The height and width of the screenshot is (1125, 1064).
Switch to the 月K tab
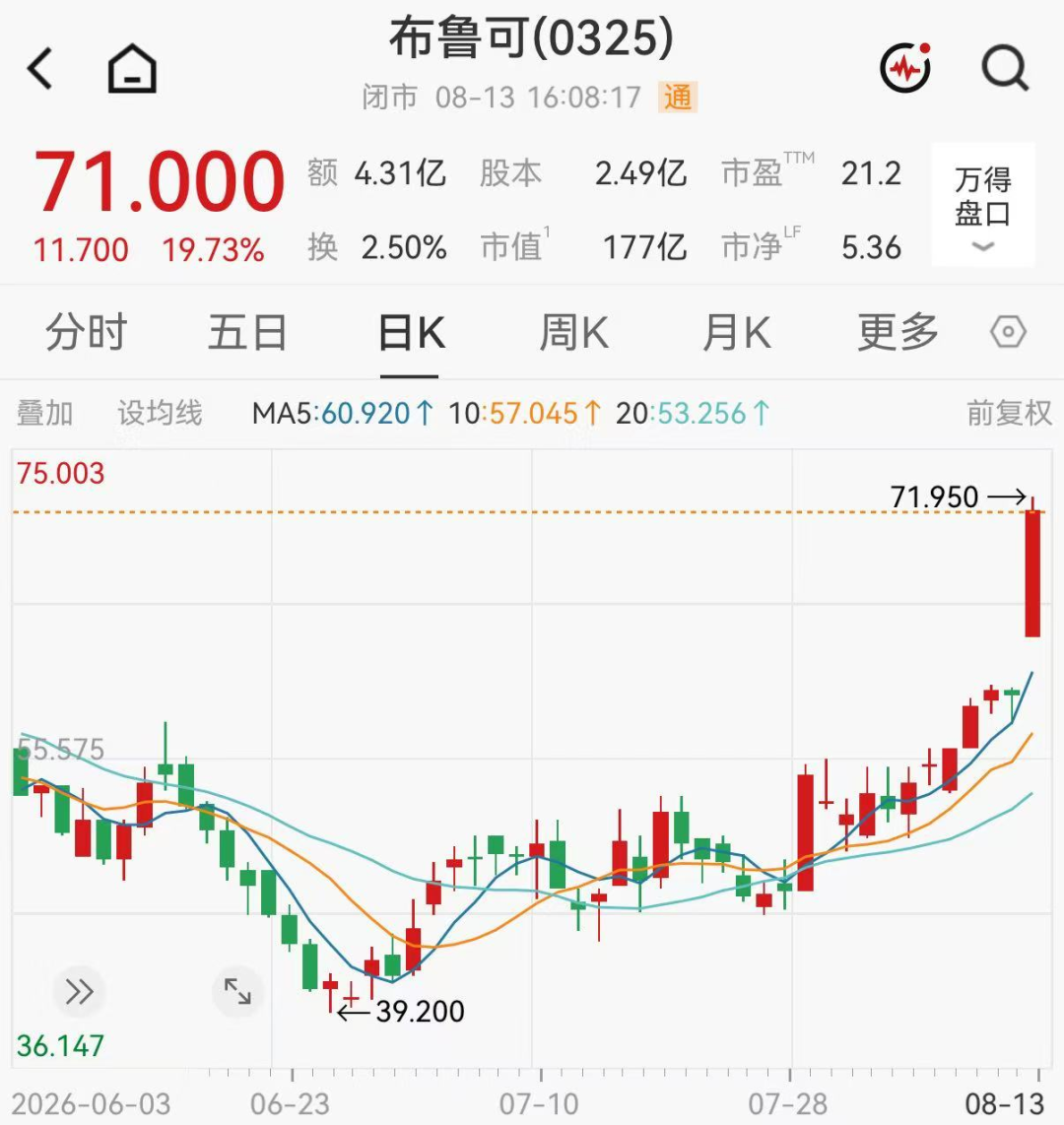point(737,333)
